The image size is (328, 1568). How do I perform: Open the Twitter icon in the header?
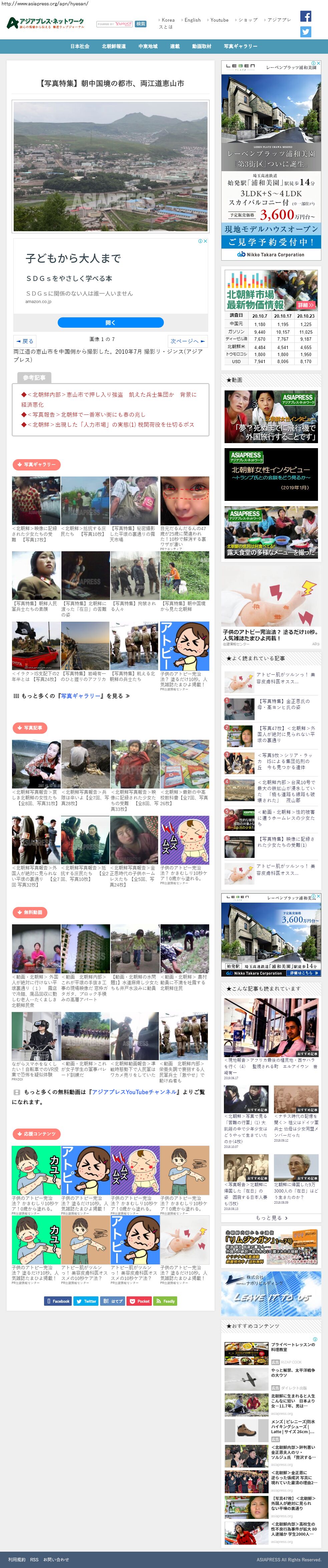pyautogui.click(x=306, y=32)
